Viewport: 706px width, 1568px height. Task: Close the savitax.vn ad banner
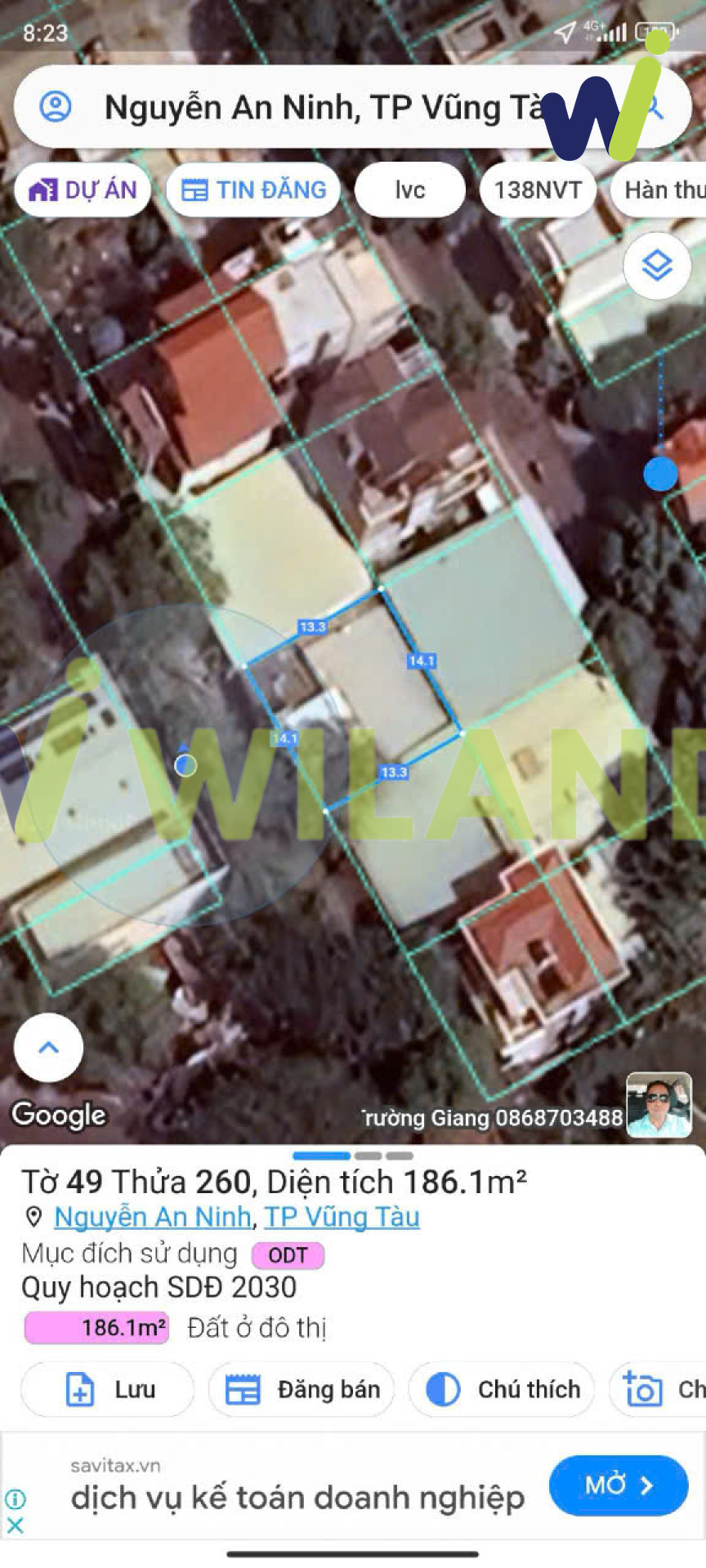(x=15, y=1525)
